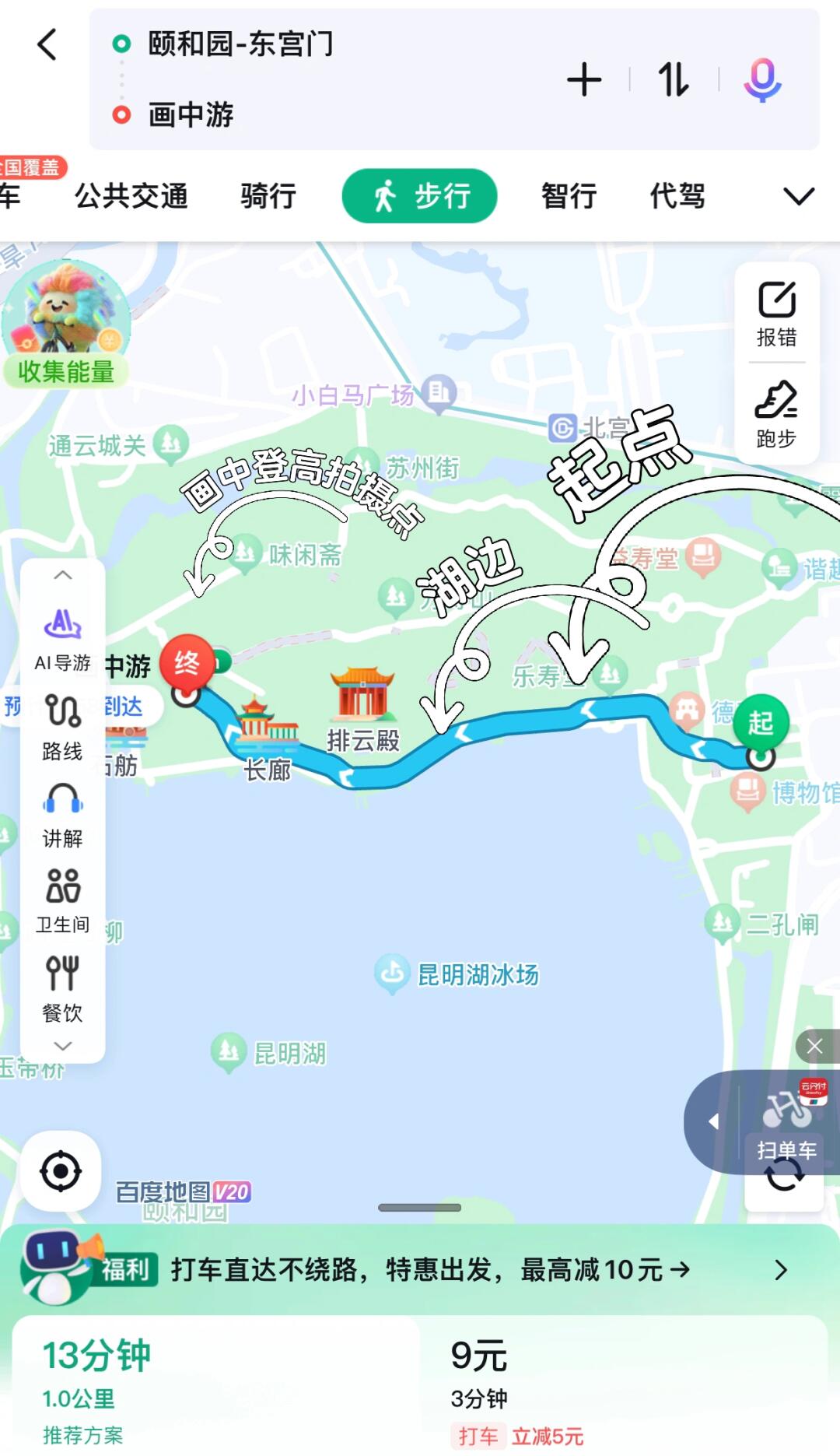840x1456 pixels.
Task: Select the 智行 travel mode
Action: pyautogui.click(x=569, y=196)
